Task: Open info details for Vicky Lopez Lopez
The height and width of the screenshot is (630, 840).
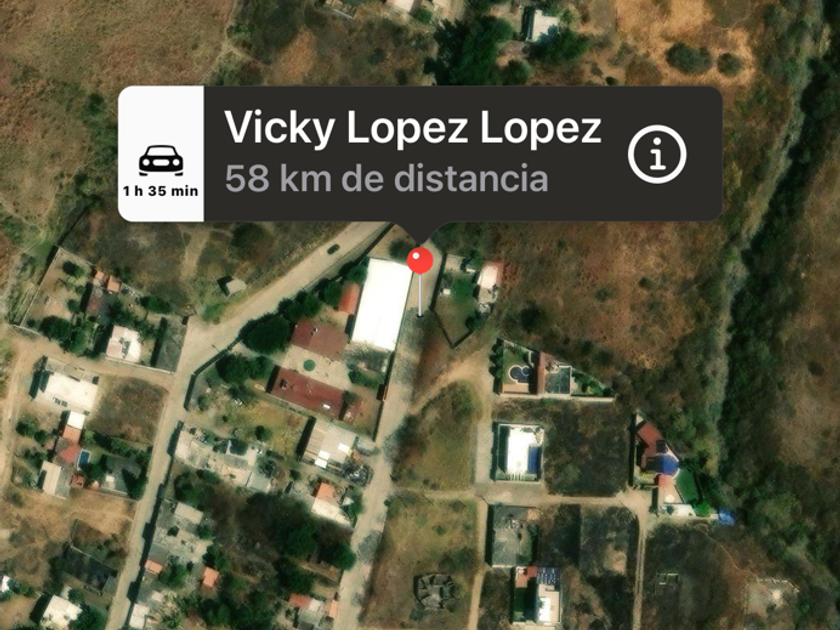Action: [x=654, y=154]
